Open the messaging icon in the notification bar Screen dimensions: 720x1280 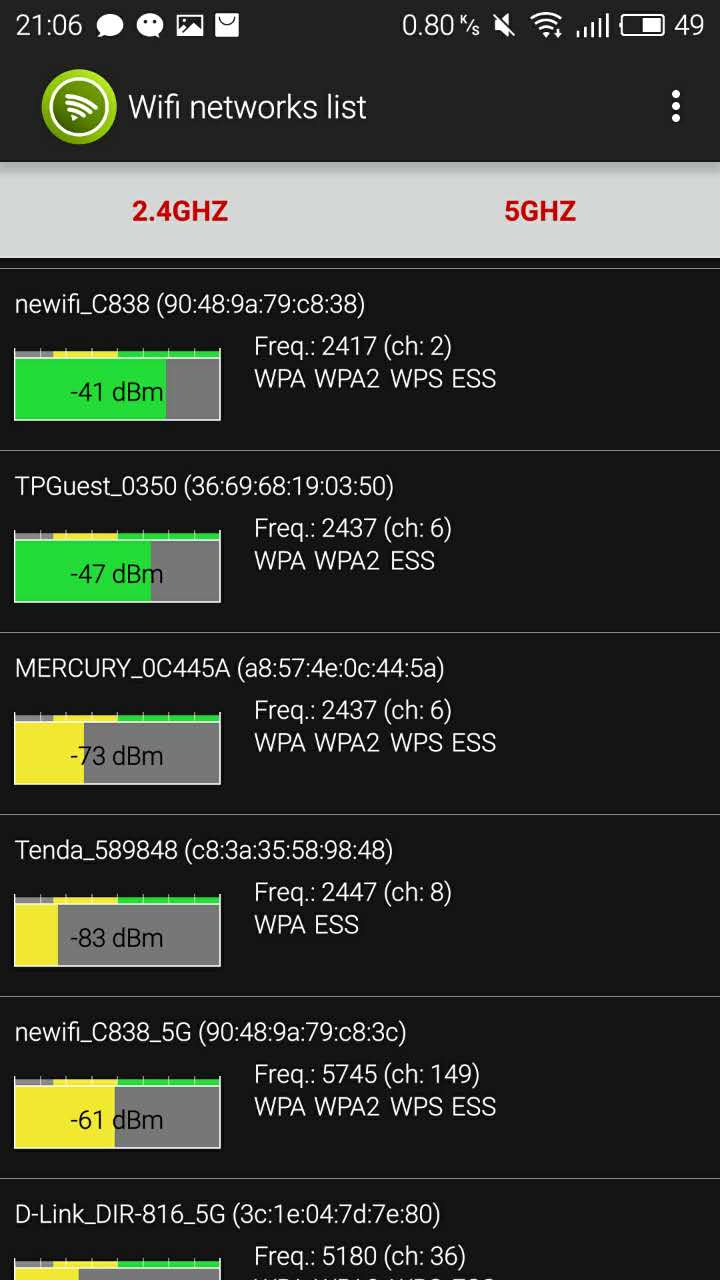108,25
